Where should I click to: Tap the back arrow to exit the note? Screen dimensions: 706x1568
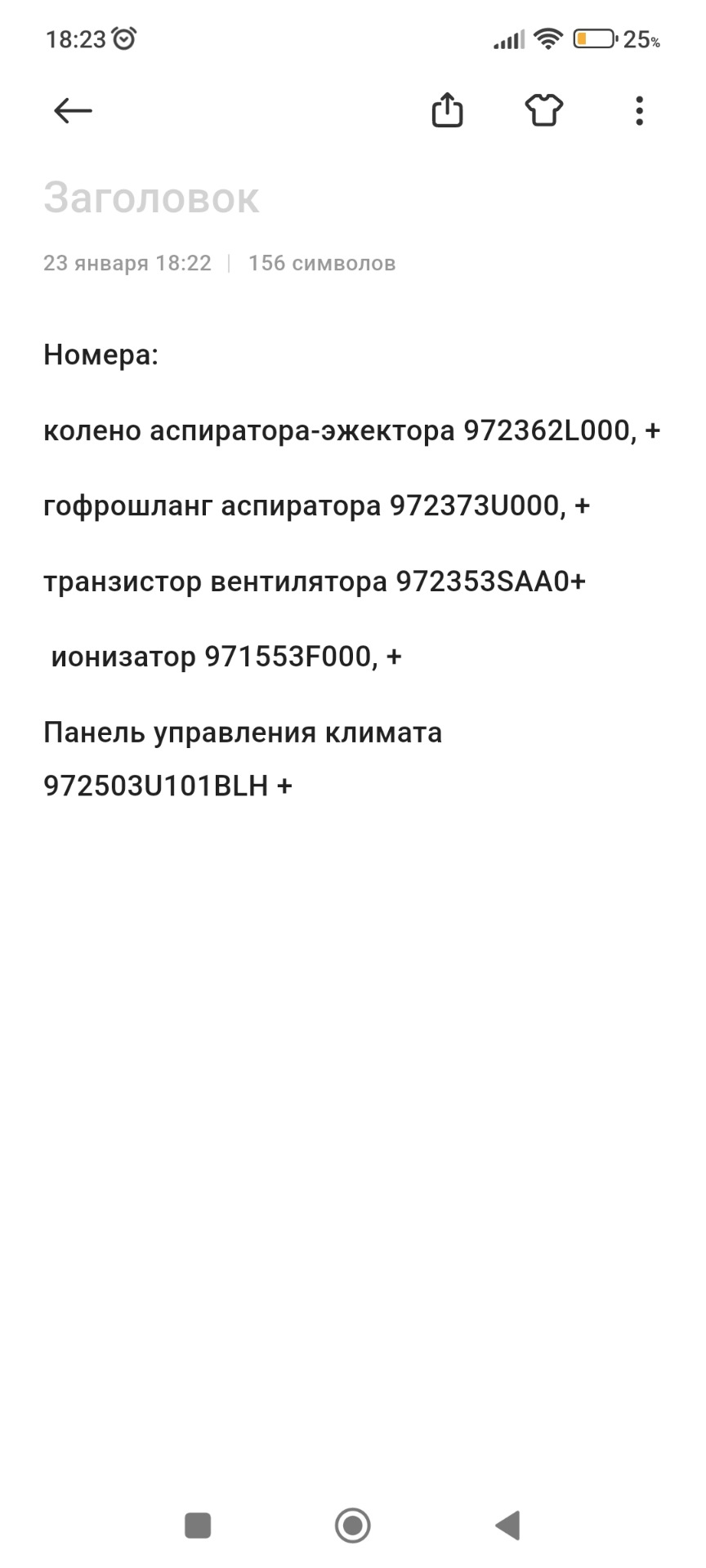(x=72, y=110)
